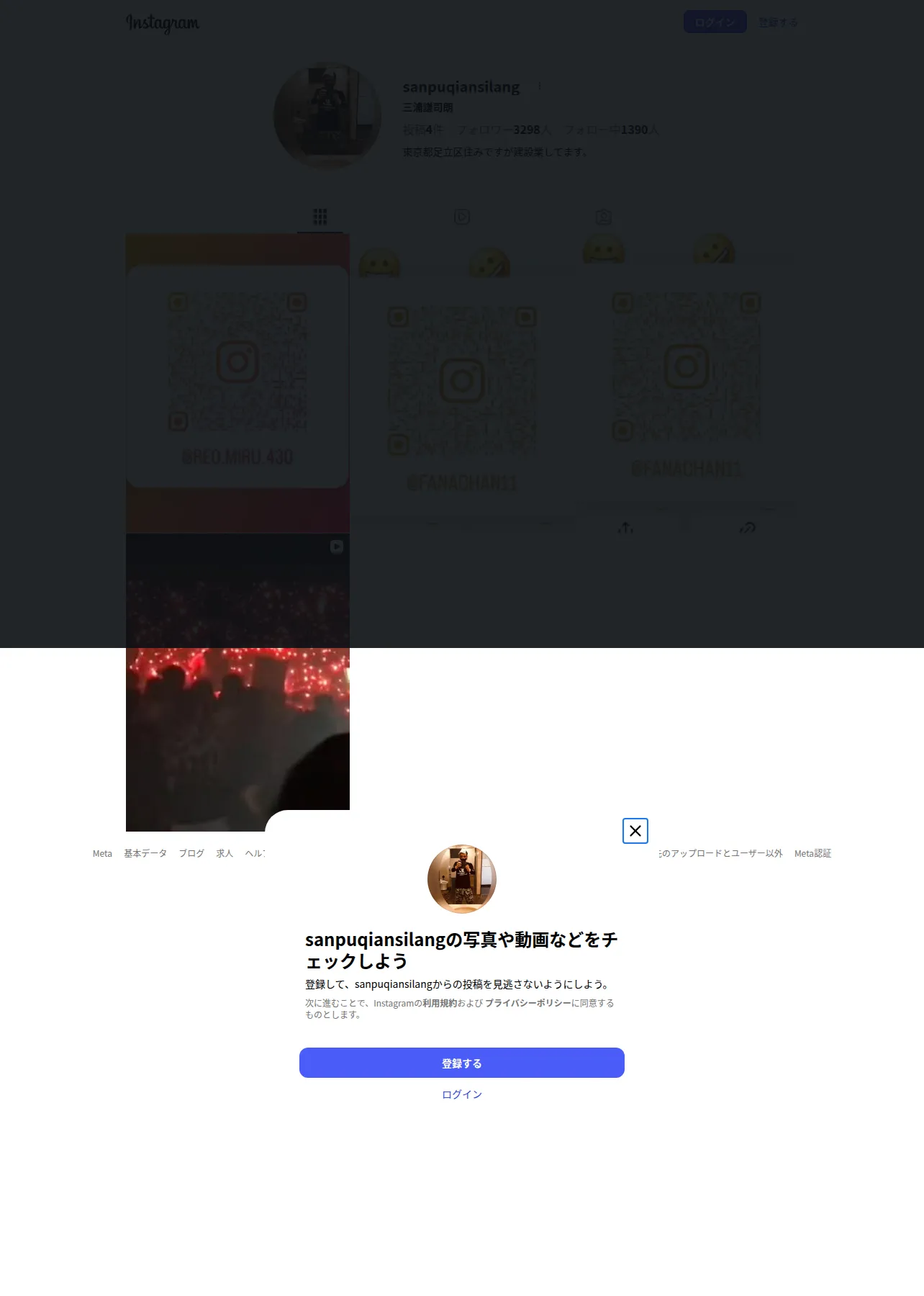Tap the blue 登録する button in dialog
This screenshot has width=924, height=1296.
click(462, 1063)
